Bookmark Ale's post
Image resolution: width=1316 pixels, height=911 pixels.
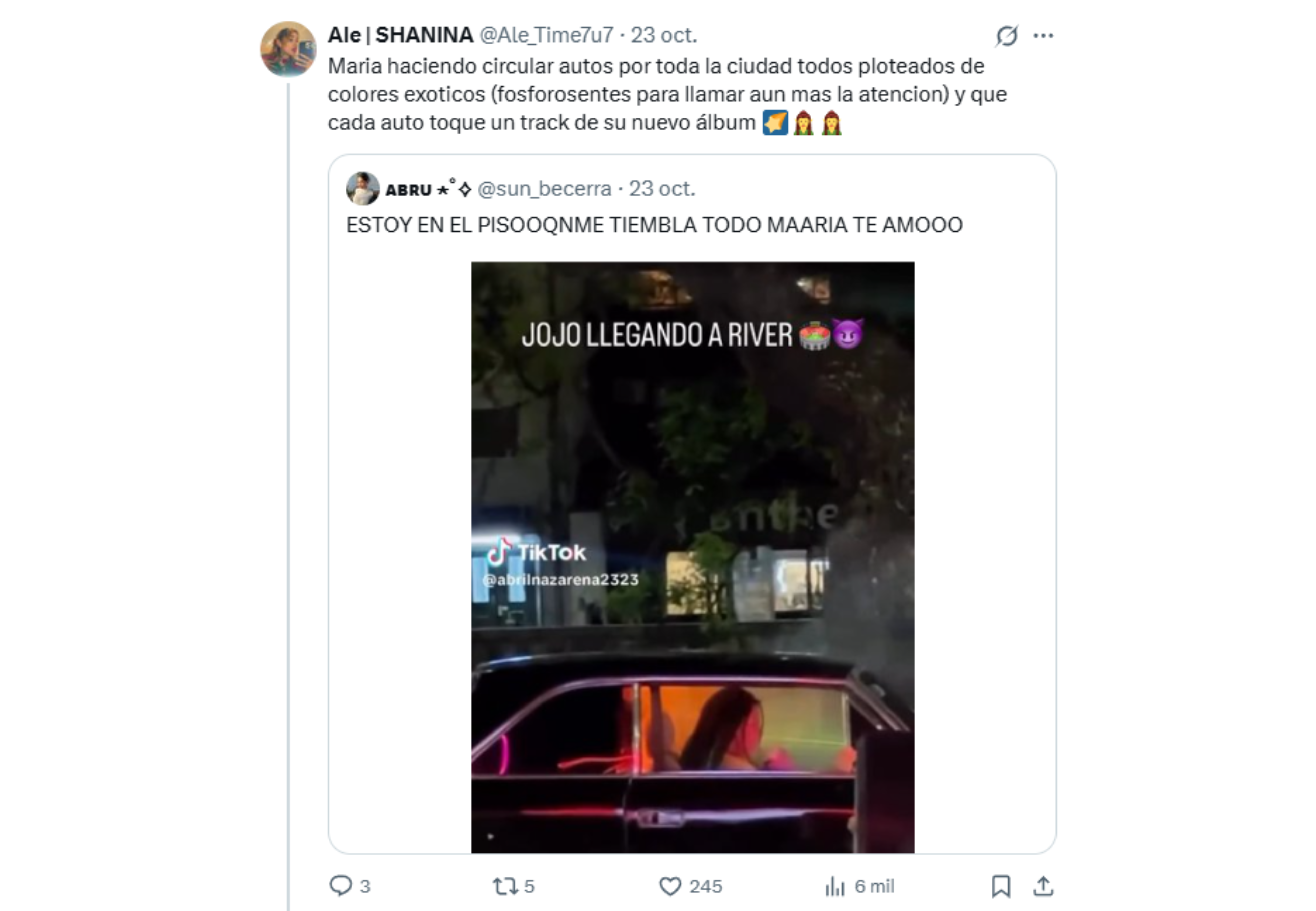[1001, 886]
